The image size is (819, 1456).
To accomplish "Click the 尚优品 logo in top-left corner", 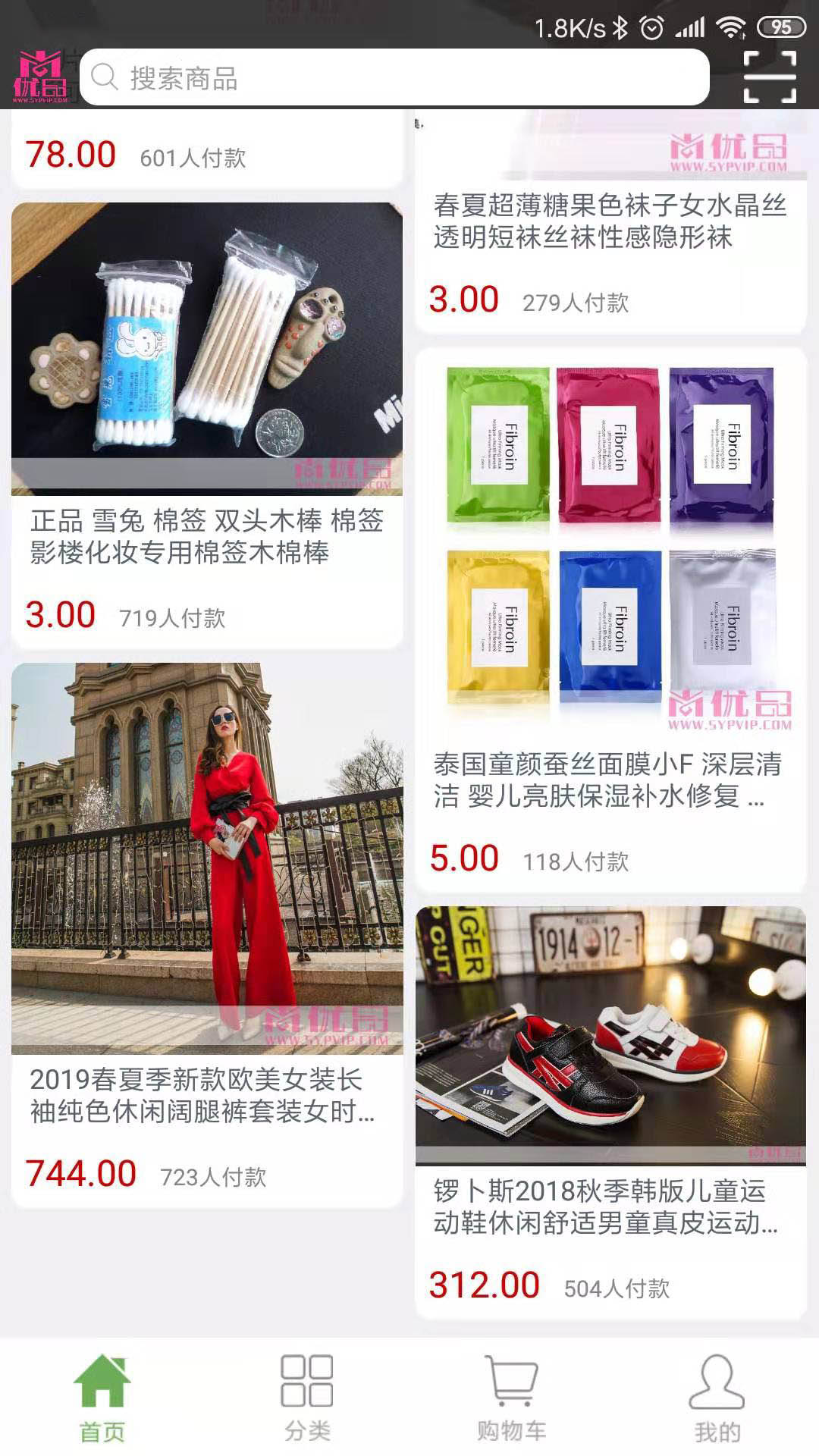I will point(42,76).
